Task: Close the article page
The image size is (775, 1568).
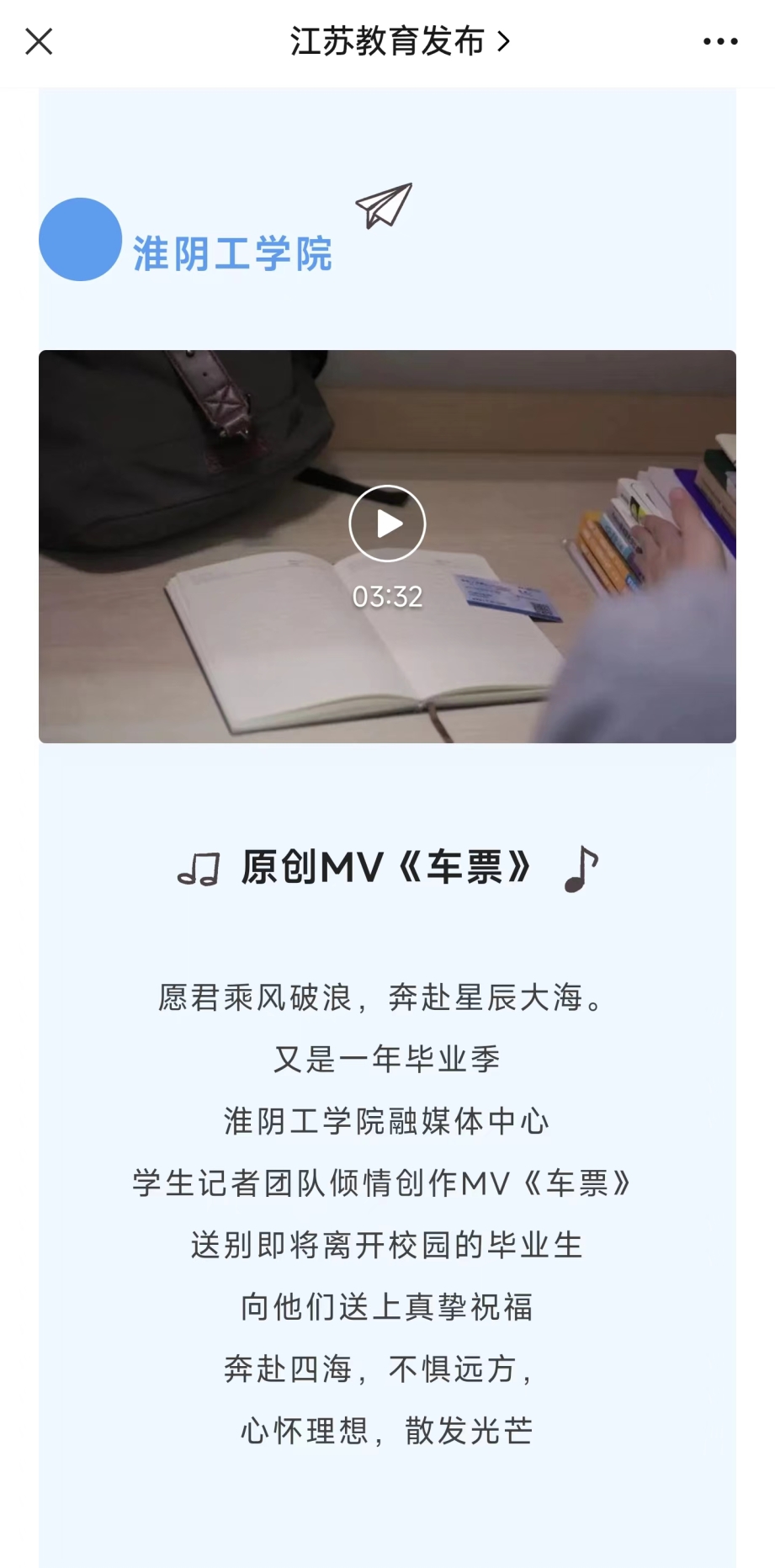Action: [39, 41]
